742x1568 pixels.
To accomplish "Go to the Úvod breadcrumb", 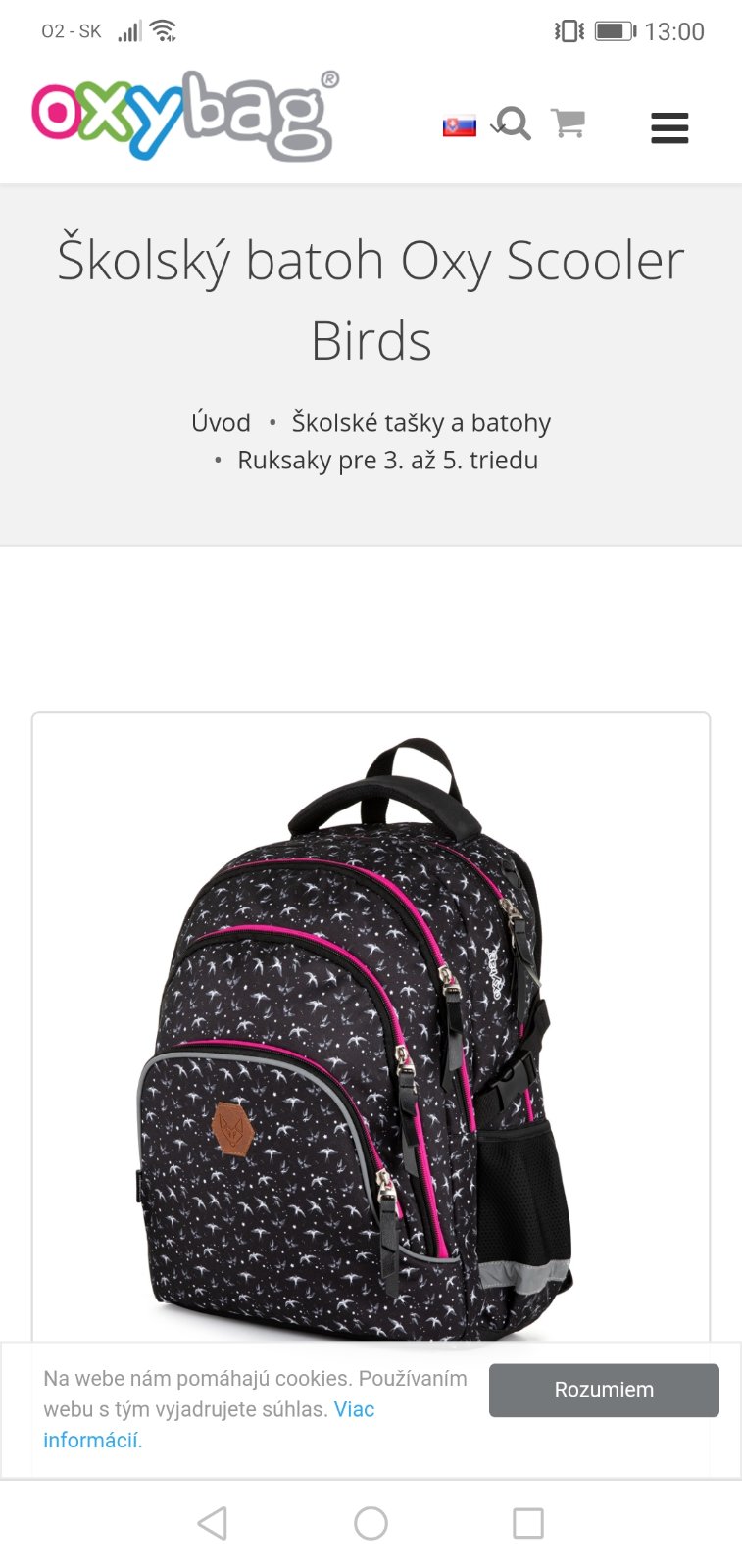I will point(221,422).
